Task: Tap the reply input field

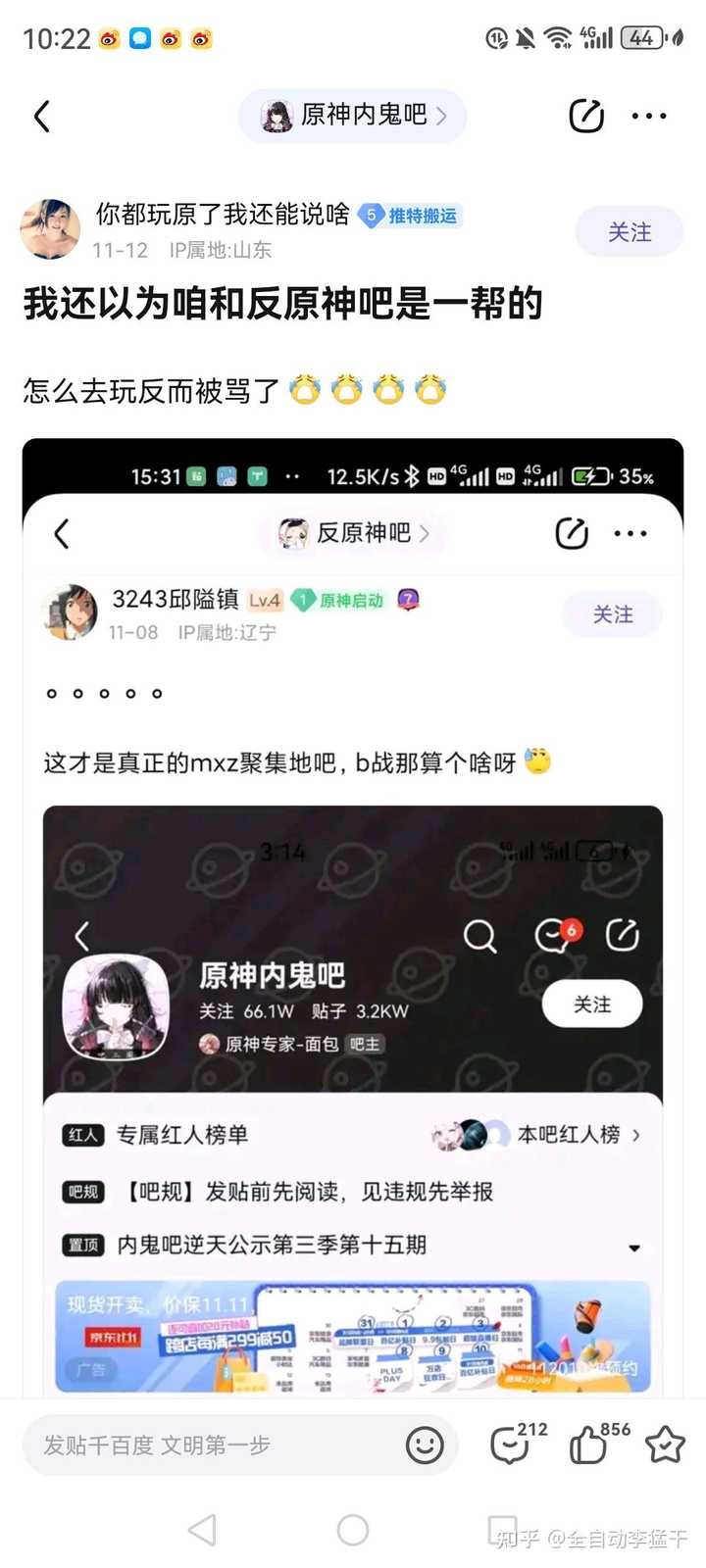Action: pos(211,1445)
